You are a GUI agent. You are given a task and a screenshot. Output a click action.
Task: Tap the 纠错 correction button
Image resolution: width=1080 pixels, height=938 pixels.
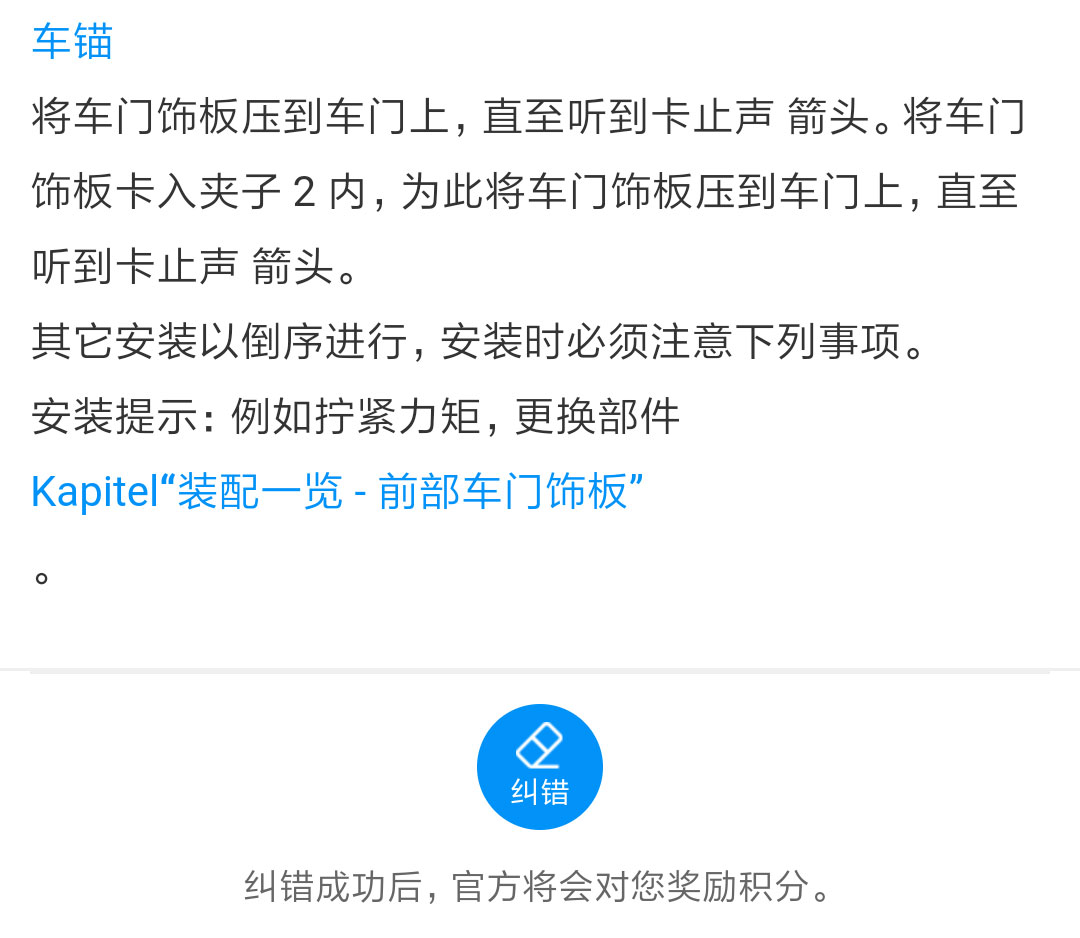(539, 766)
